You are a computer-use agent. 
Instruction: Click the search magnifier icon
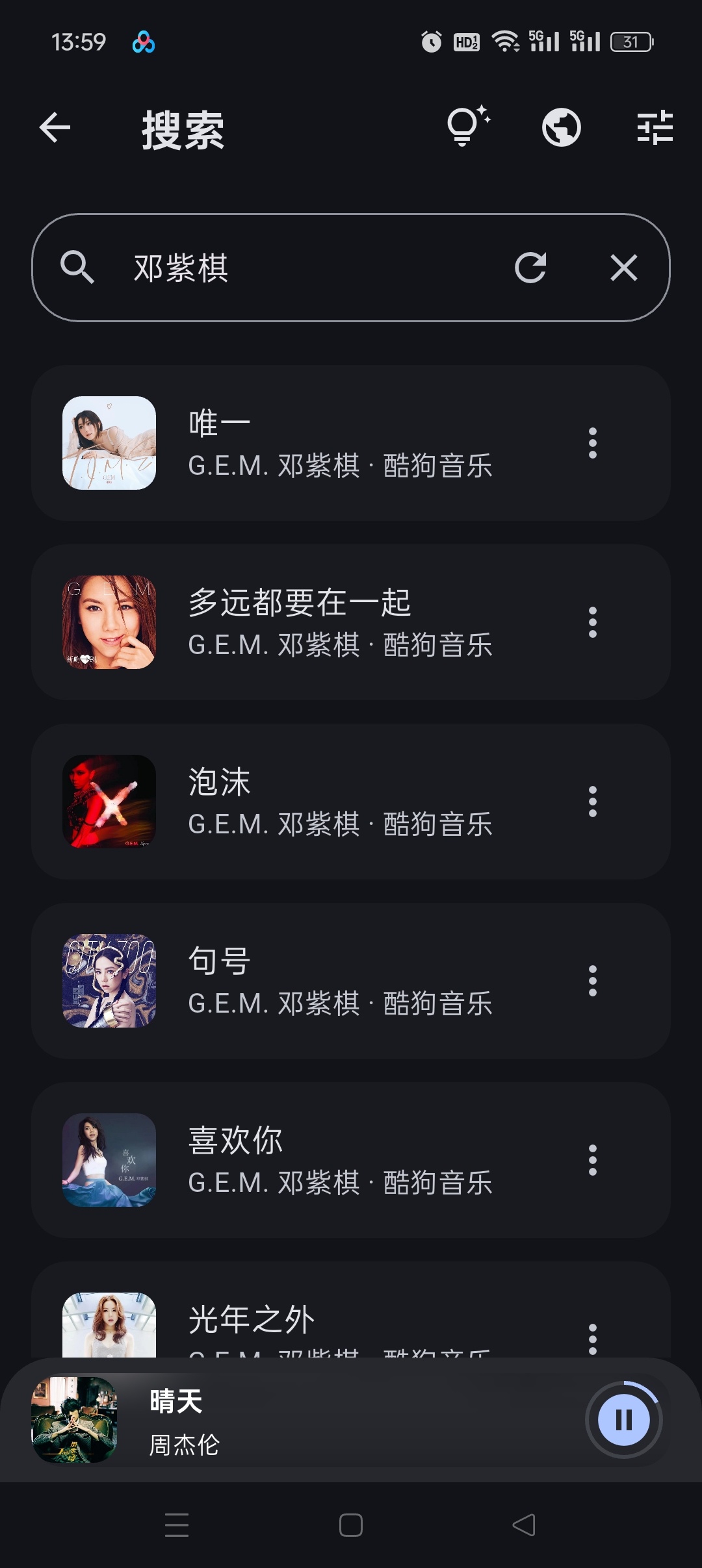(78, 268)
